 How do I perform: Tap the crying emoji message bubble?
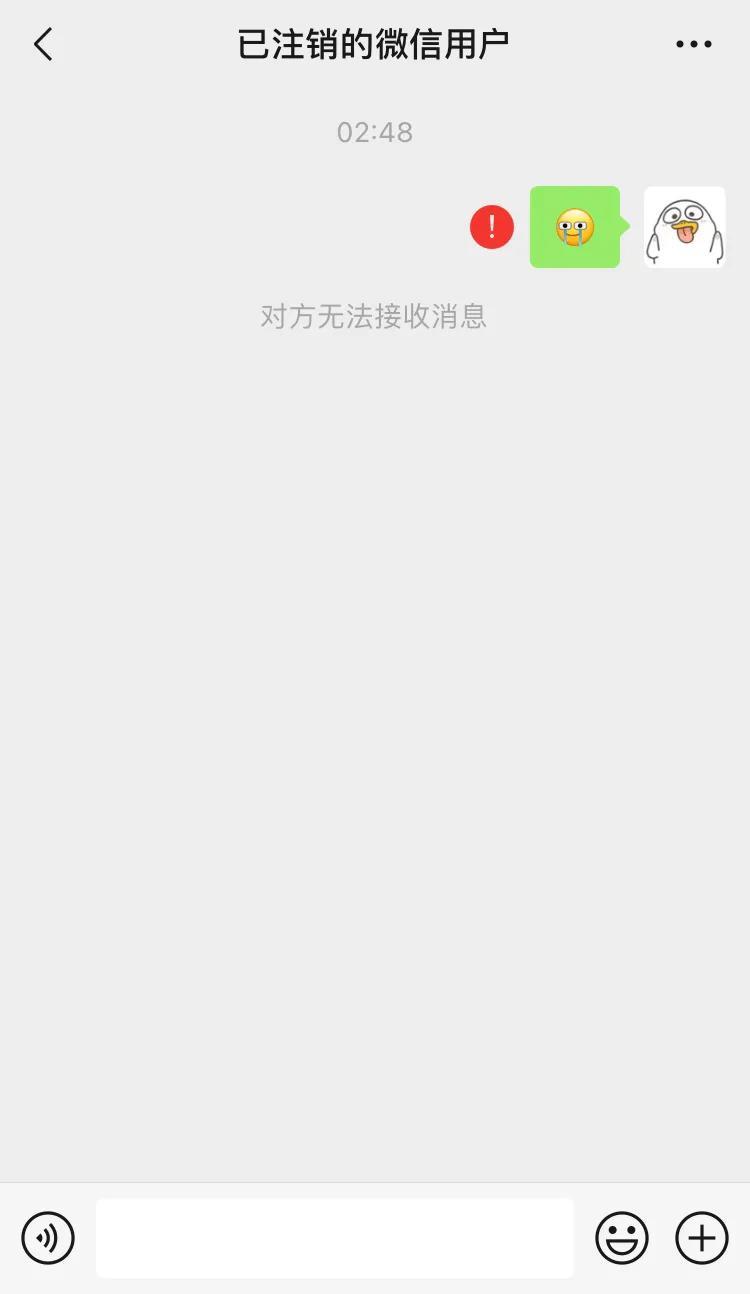[575, 227]
